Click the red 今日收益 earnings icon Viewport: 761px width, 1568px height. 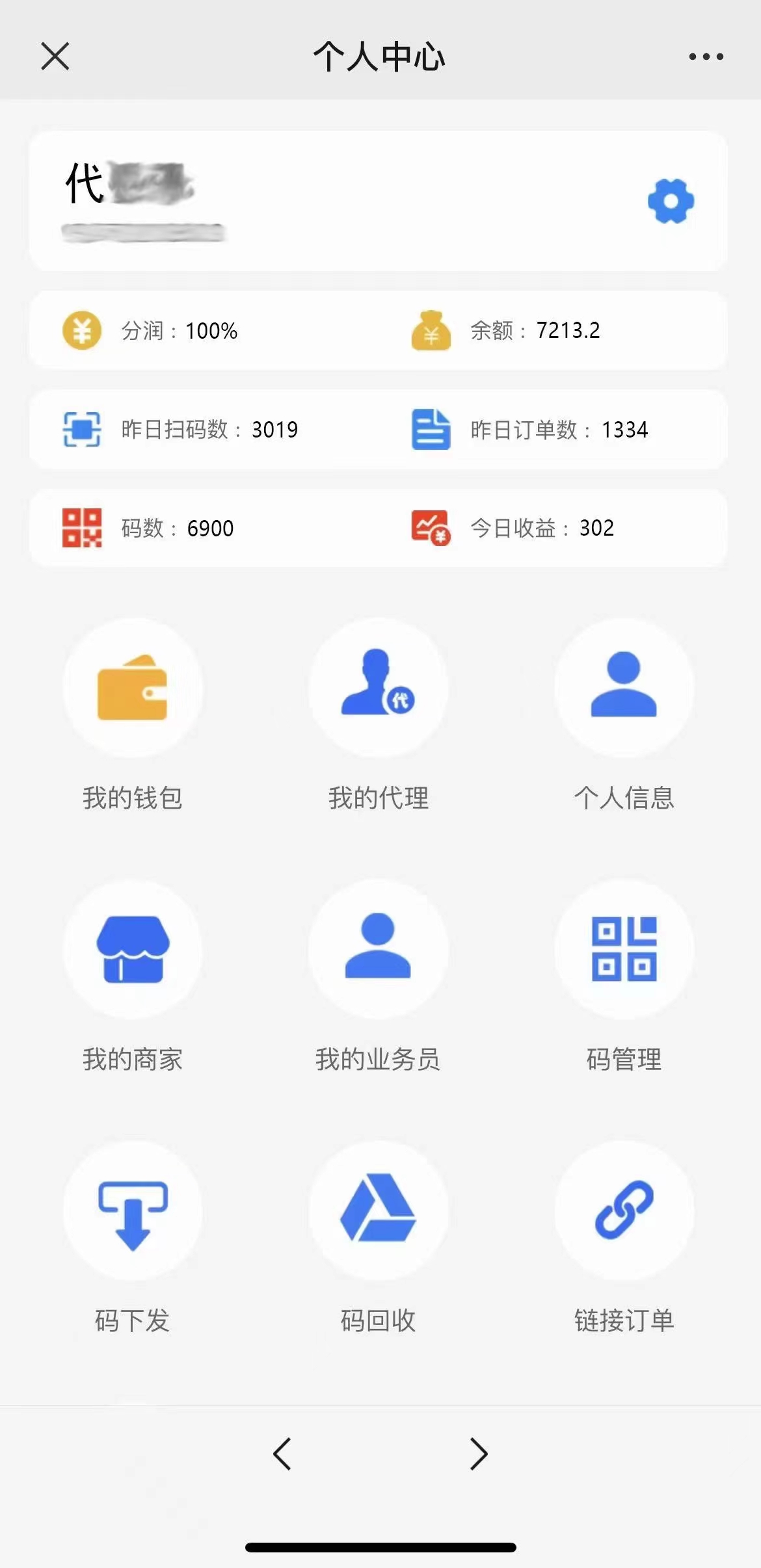click(431, 528)
